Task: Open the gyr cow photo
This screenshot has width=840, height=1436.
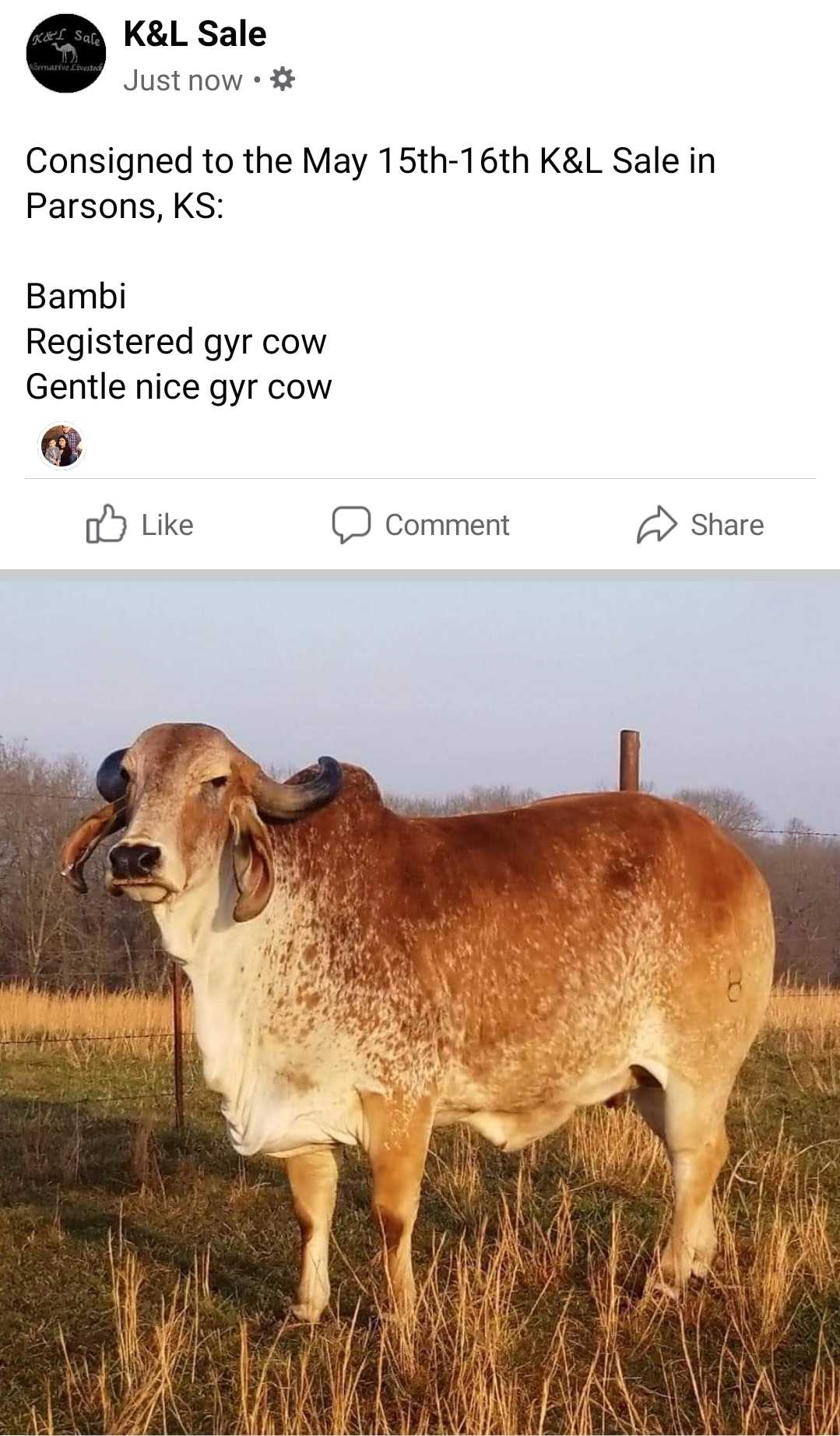Action: tap(420, 1005)
